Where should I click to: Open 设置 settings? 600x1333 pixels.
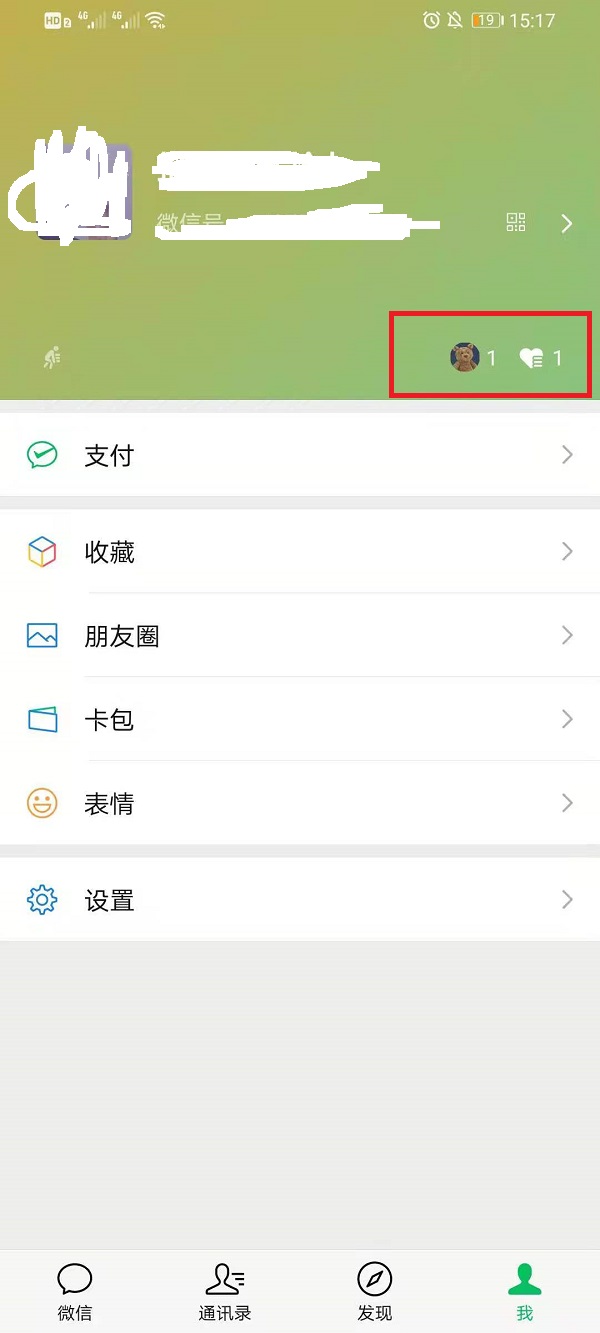coord(300,900)
